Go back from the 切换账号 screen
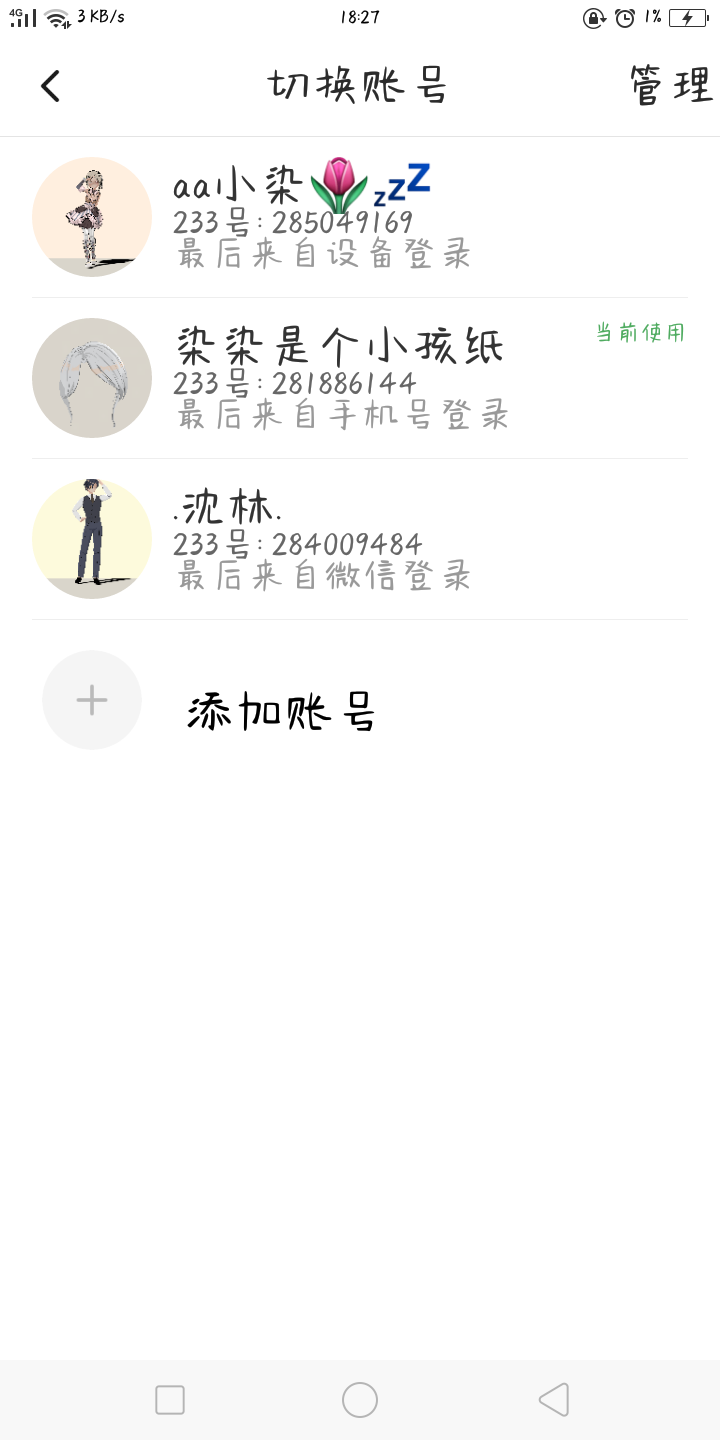The image size is (720, 1440). [50, 86]
